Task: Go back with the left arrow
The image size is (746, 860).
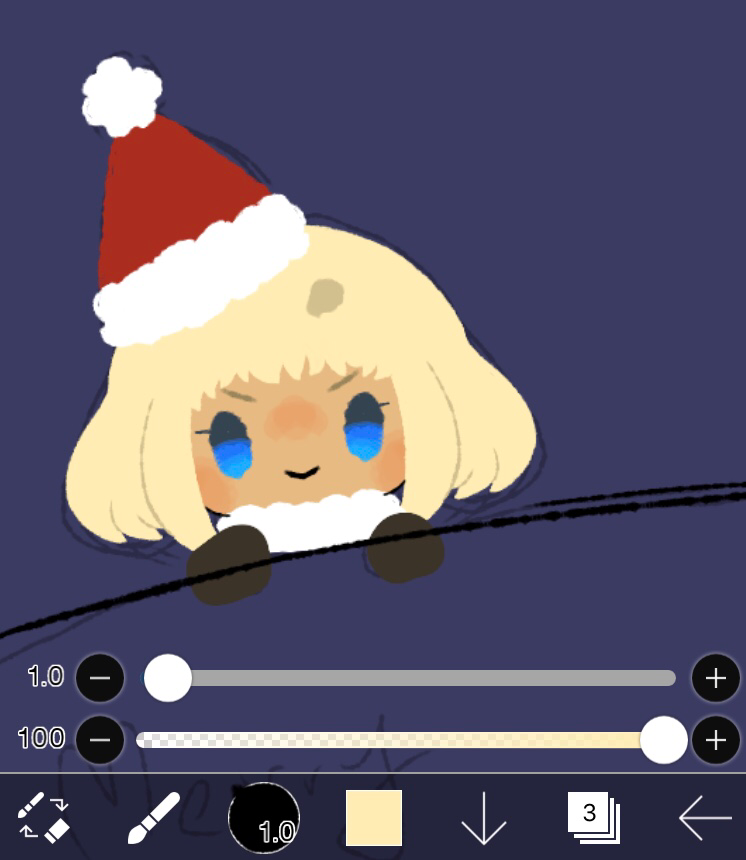Action: point(705,818)
